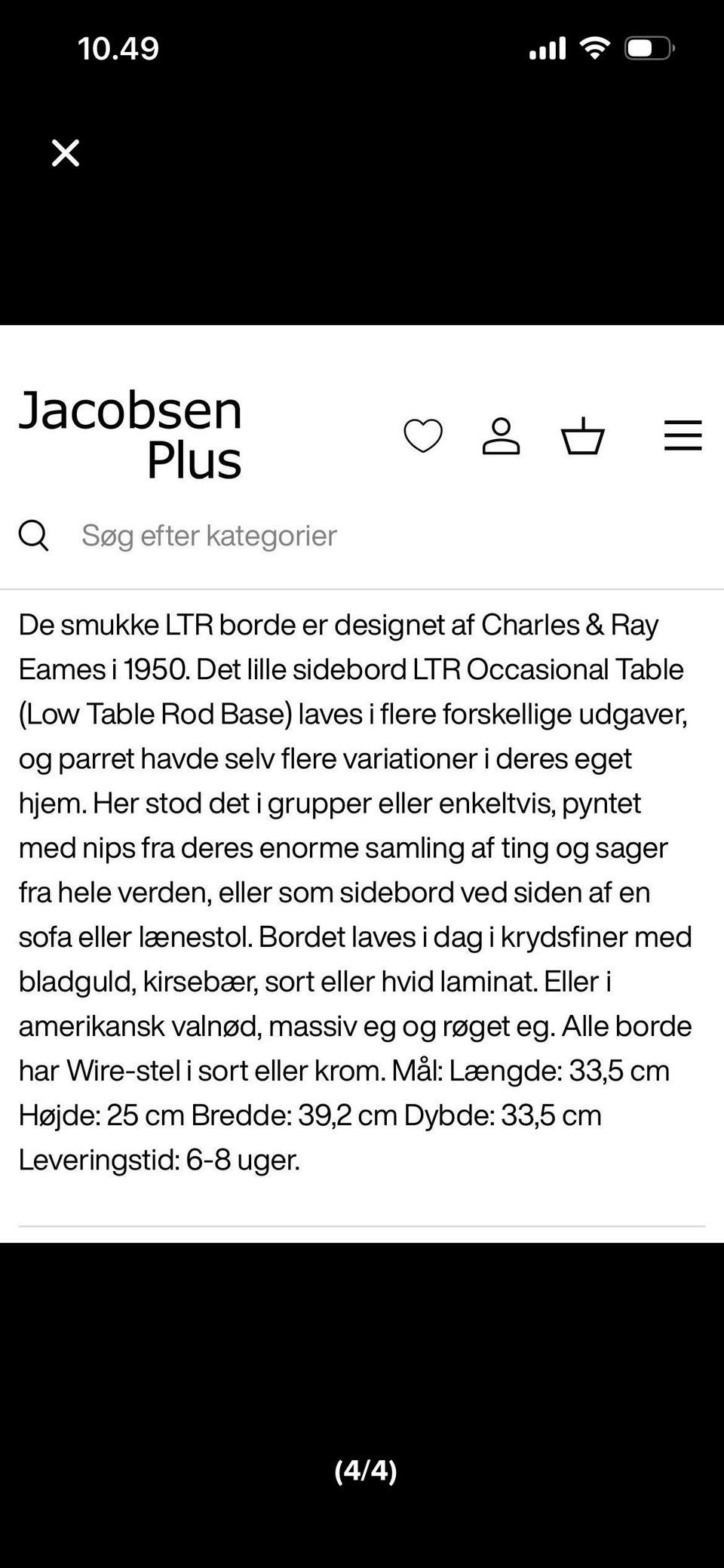The width and height of the screenshot is (724, 1568).
Task: Tap the search magnifier icon
Action: coord(35,536)
